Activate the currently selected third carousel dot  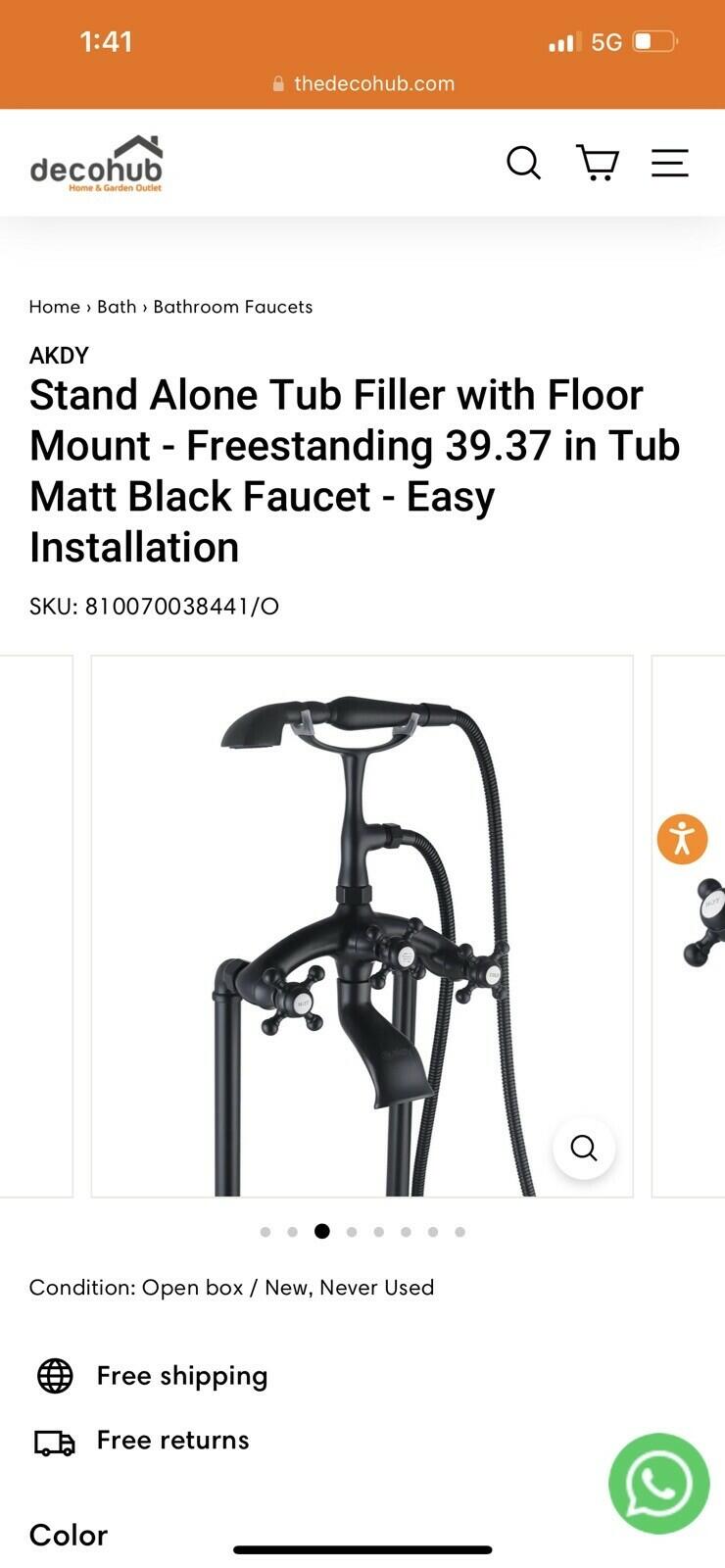point(321,1232)
